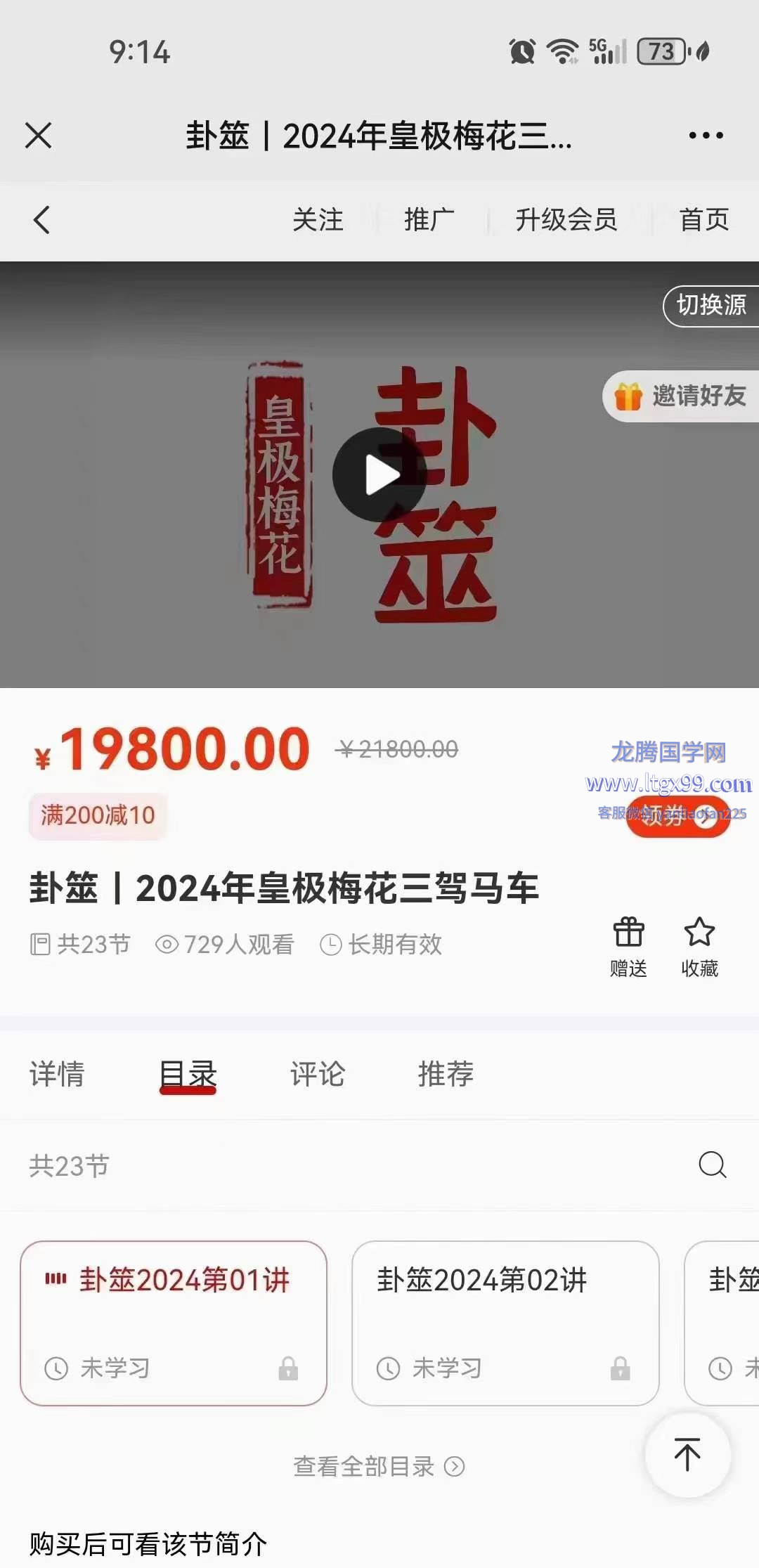This screenshot has width=759, height=1568.
Task: Open 推广 promotion option
Action: tap(429, 220)
